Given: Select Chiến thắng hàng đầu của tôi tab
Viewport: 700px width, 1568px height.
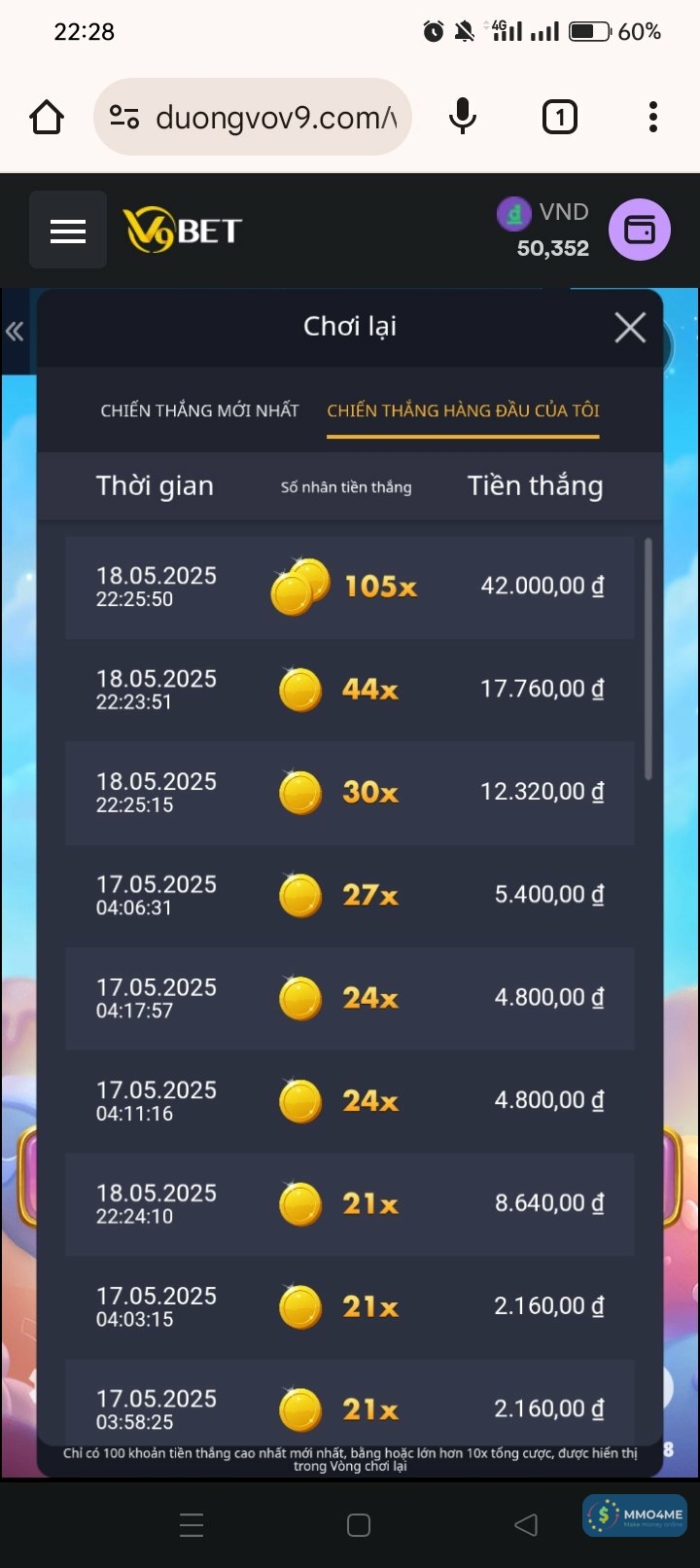Looking at the screenshot, I should pos(463,410).
